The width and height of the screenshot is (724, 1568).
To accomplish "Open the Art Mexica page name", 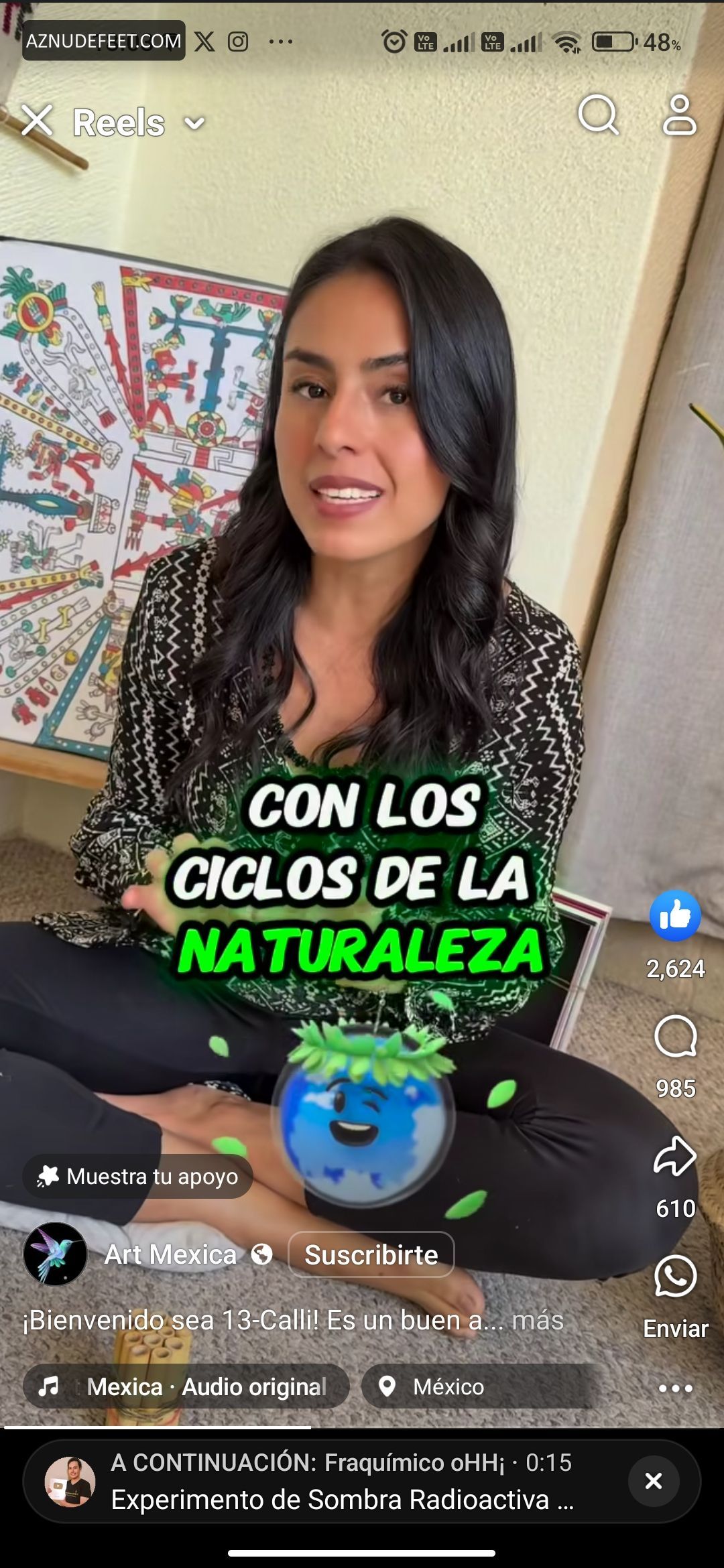I will point(170,1254).
